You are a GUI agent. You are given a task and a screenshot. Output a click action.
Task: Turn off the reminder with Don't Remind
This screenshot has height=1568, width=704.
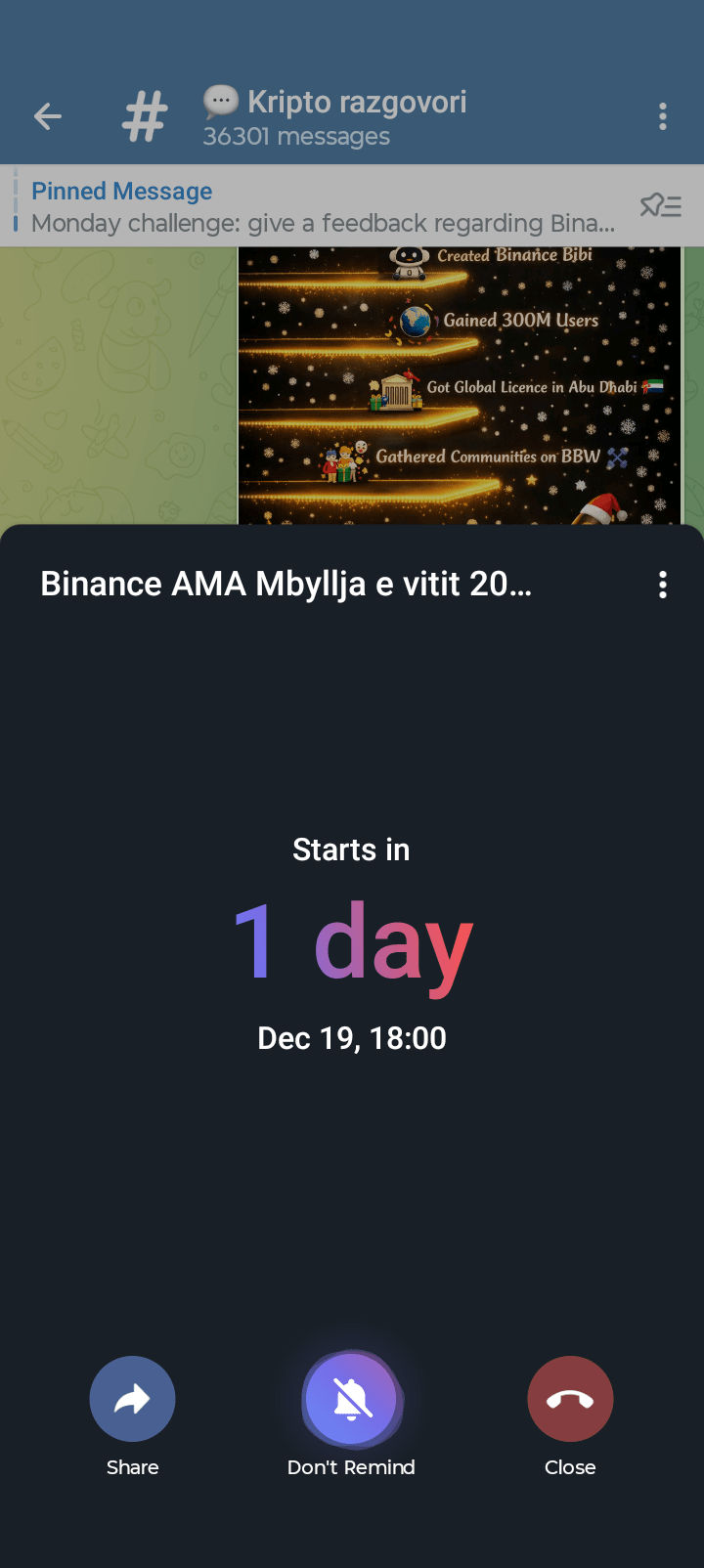click(x=351, y=1399)
